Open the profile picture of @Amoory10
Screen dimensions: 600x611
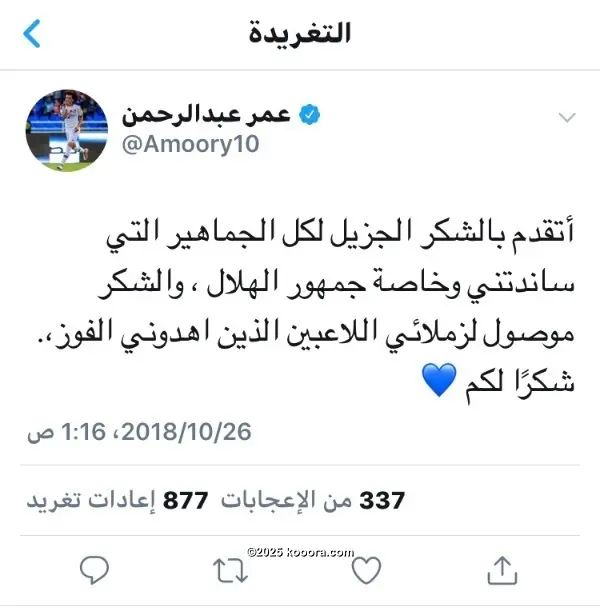tap(68, 130)
